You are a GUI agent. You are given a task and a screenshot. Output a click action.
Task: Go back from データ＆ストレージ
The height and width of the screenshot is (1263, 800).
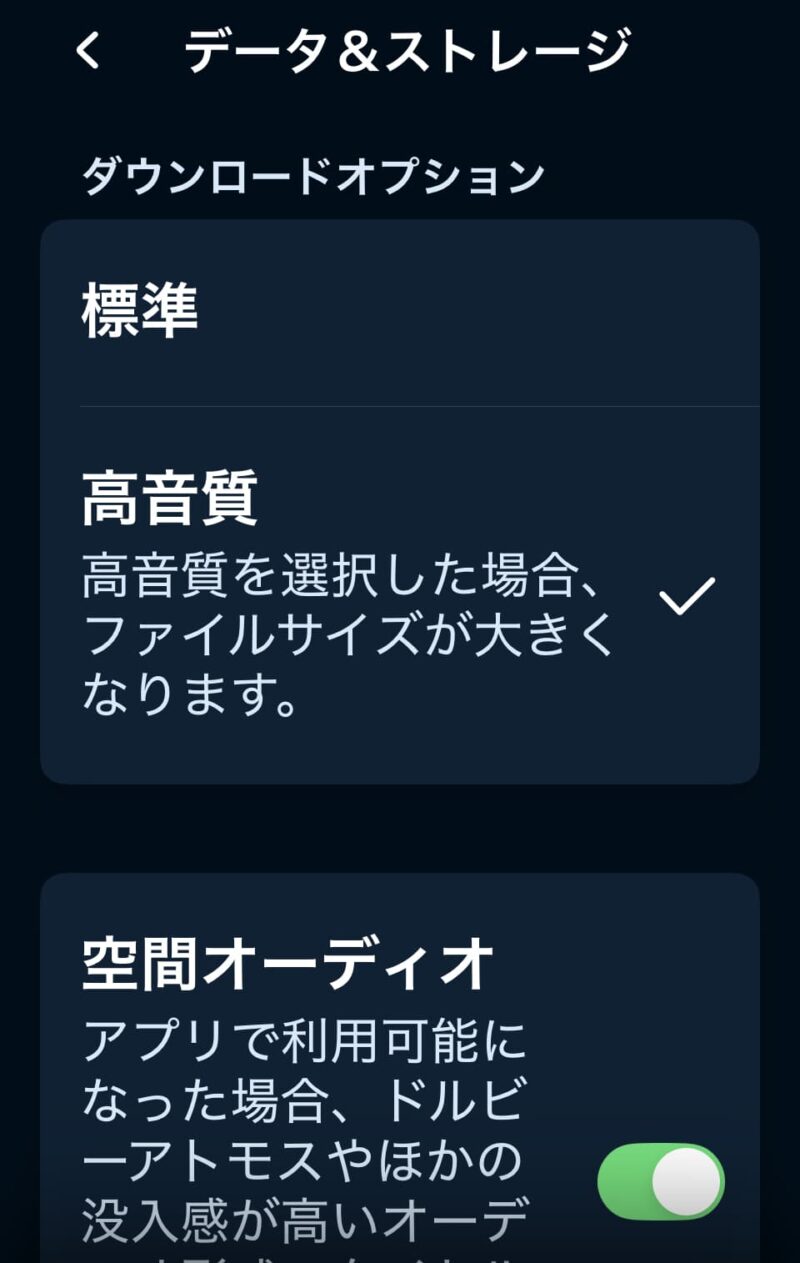(88, 51)
